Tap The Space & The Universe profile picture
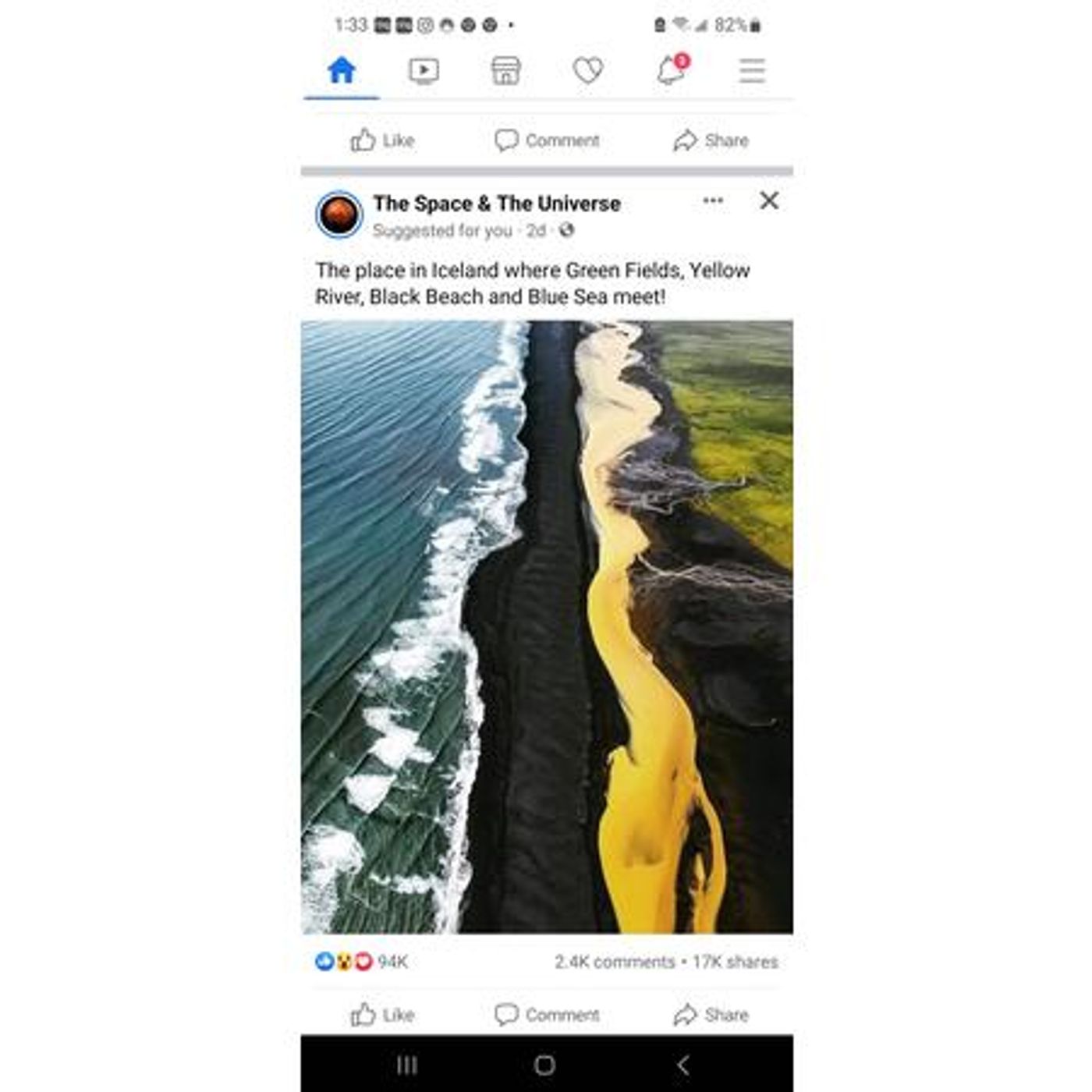Screen dimensions: 1092x1092 click(x=339, y=214)
